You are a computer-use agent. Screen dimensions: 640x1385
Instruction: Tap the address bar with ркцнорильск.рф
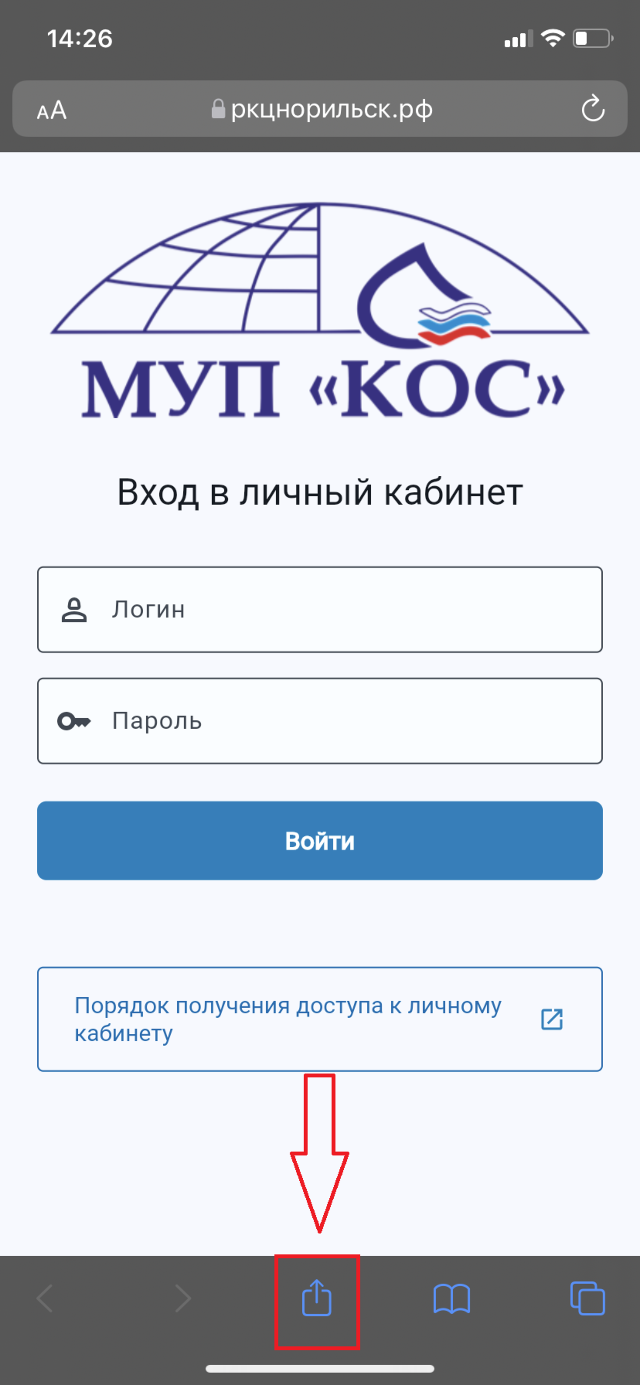322,109
